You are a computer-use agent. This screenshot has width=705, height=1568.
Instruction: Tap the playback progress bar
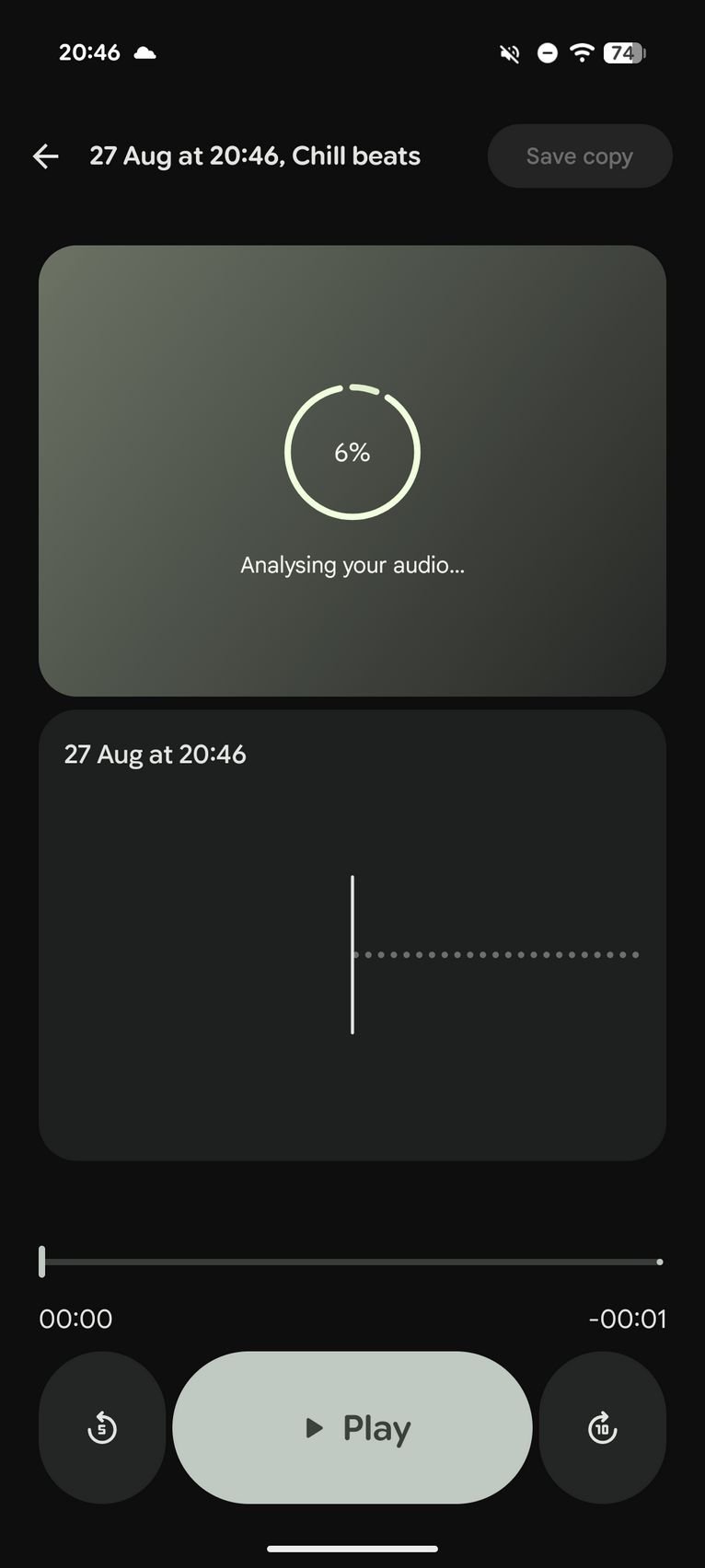click(x=352, y=1262)
